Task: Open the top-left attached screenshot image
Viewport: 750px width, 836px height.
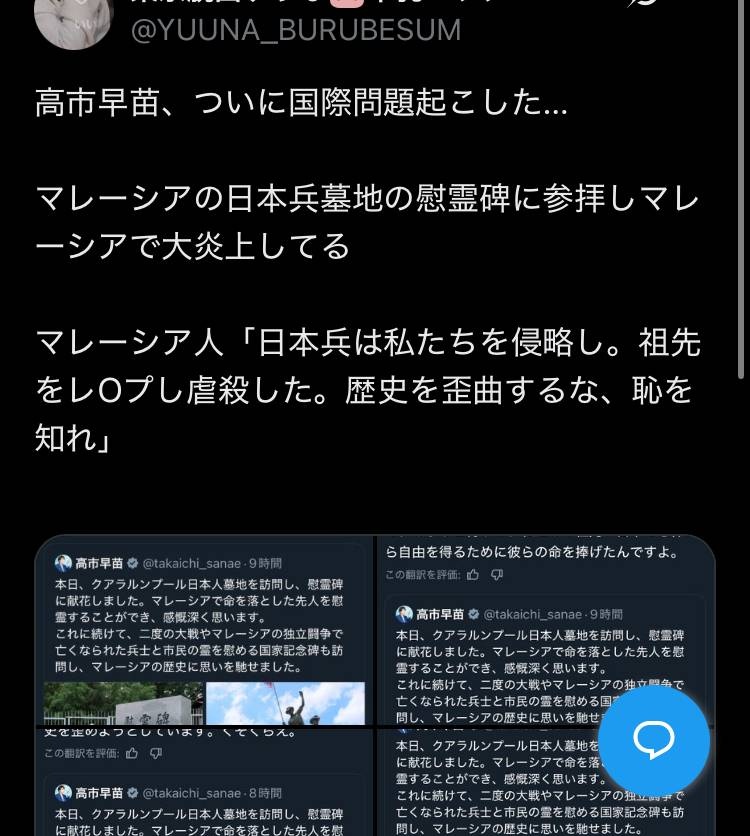Action: pyautogui.click(x=204, y=630)
